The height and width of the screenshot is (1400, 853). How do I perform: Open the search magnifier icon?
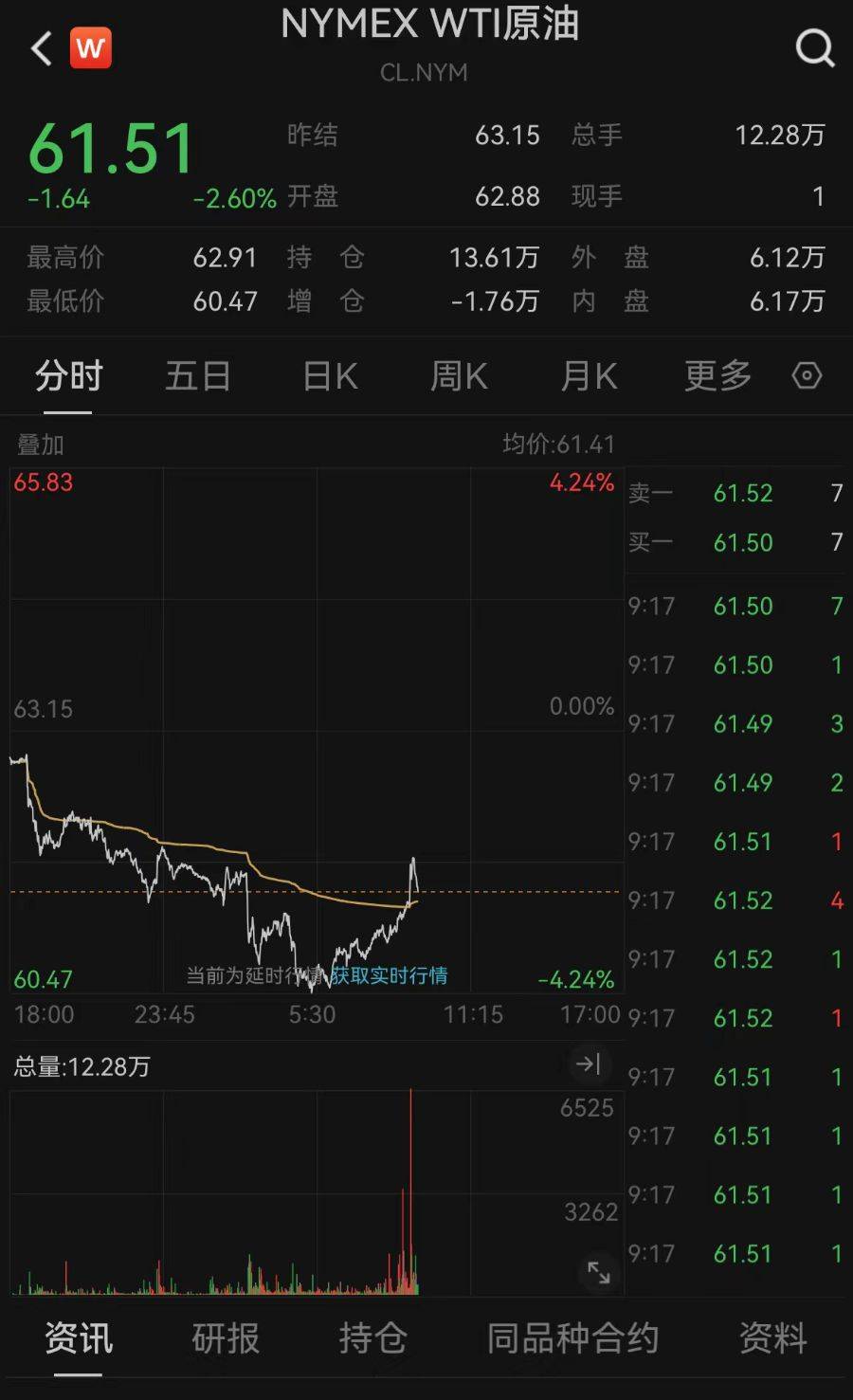click(814, 47)
